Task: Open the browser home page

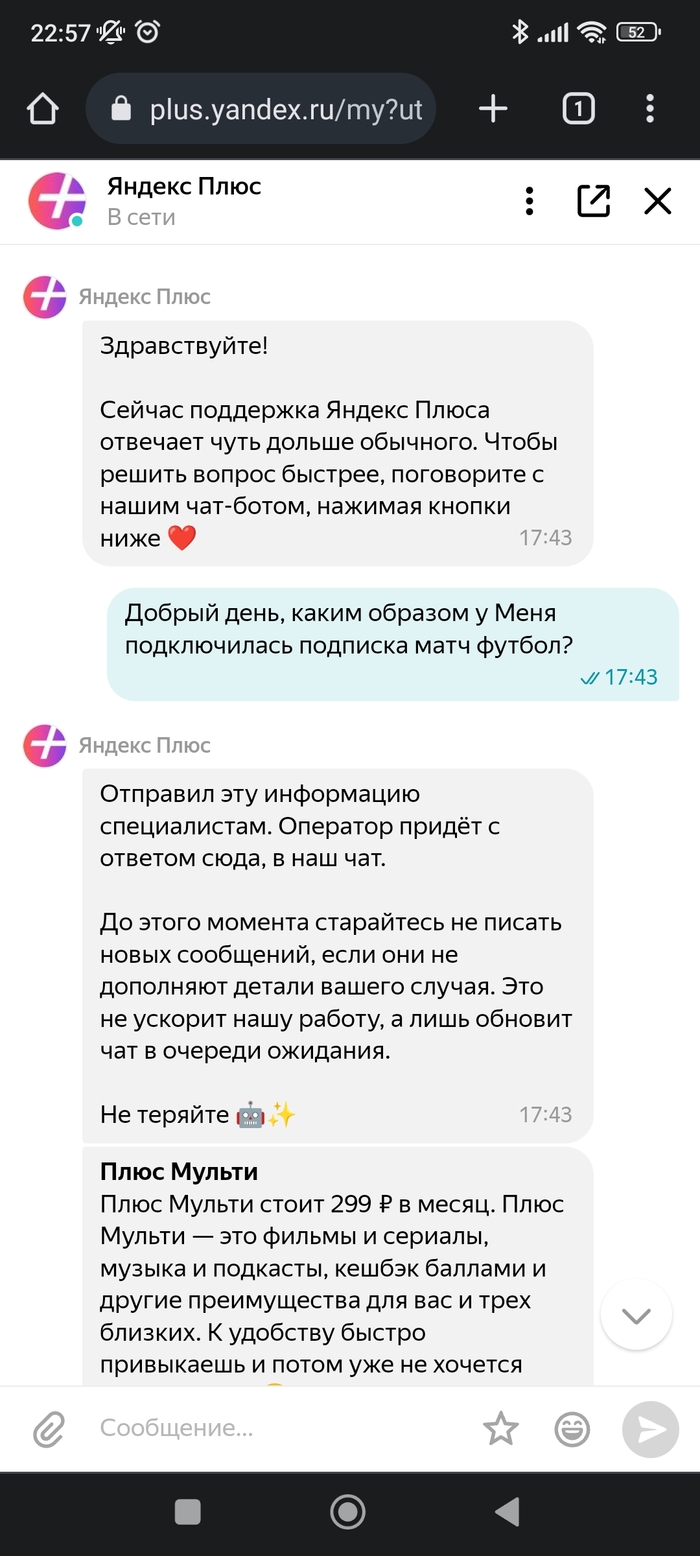Action: coord(43,109)
